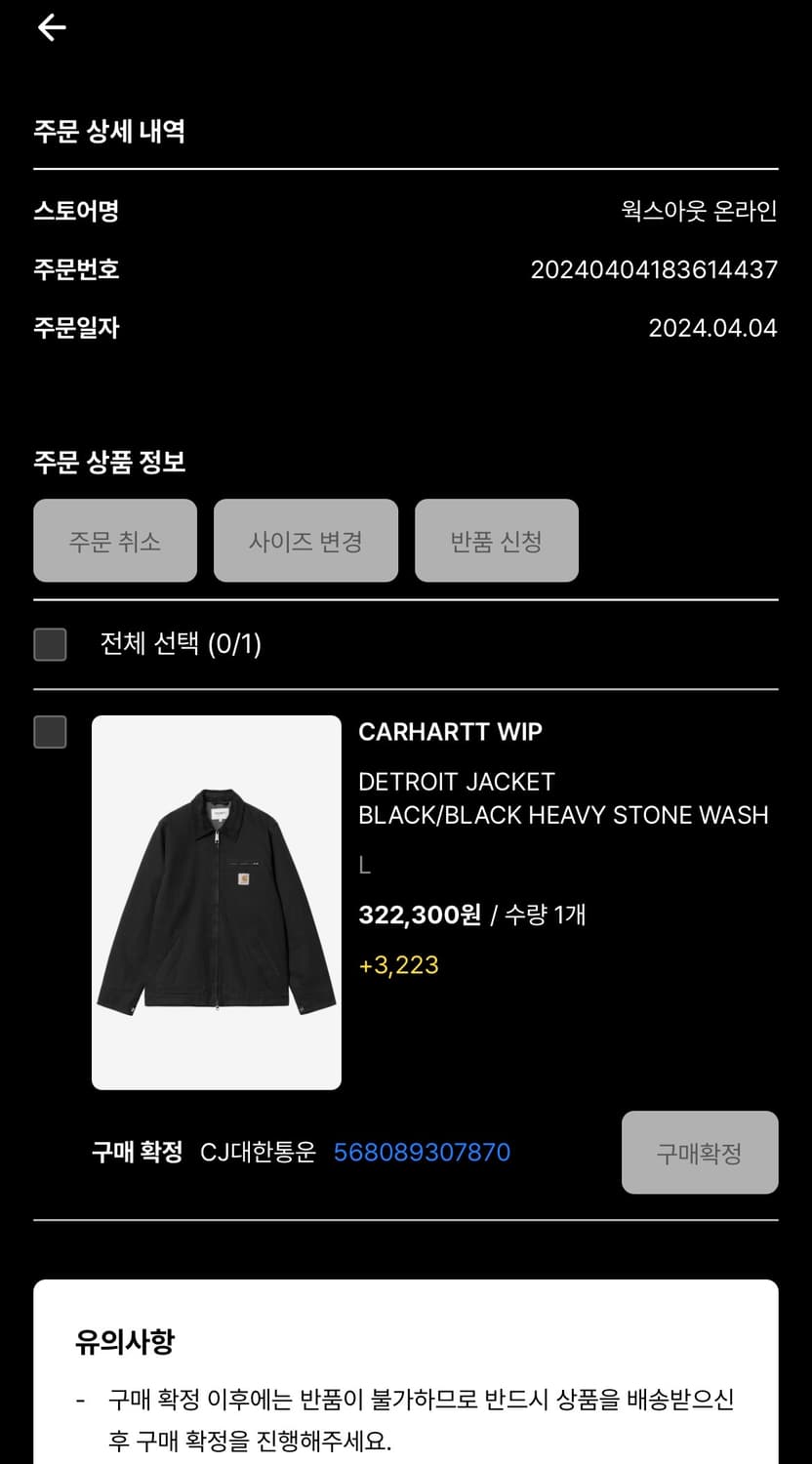Click the 주문 취소 (cancel order) button
The width and height of the screenshot is (812, 1464).
click(x=114, y=541)
